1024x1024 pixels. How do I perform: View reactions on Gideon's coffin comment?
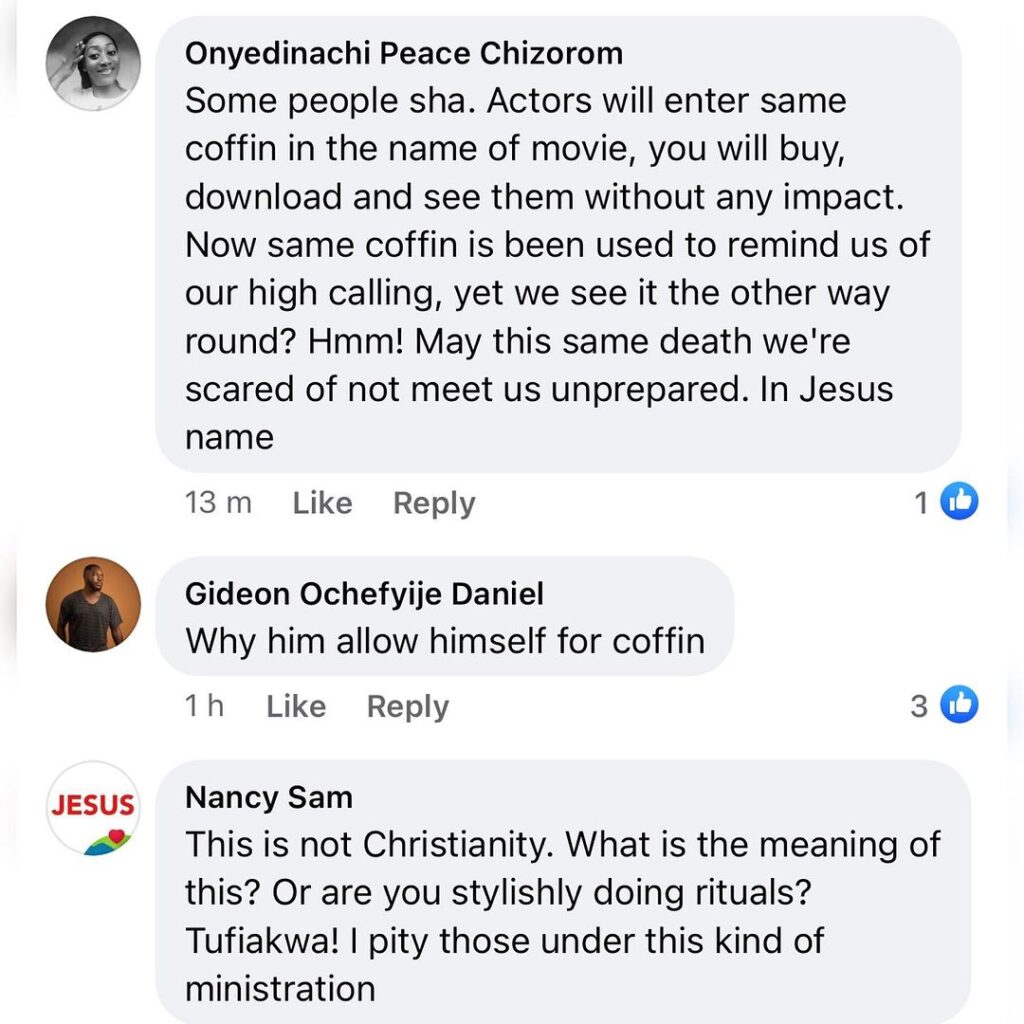pyautogui.click(x=944, y=706)
